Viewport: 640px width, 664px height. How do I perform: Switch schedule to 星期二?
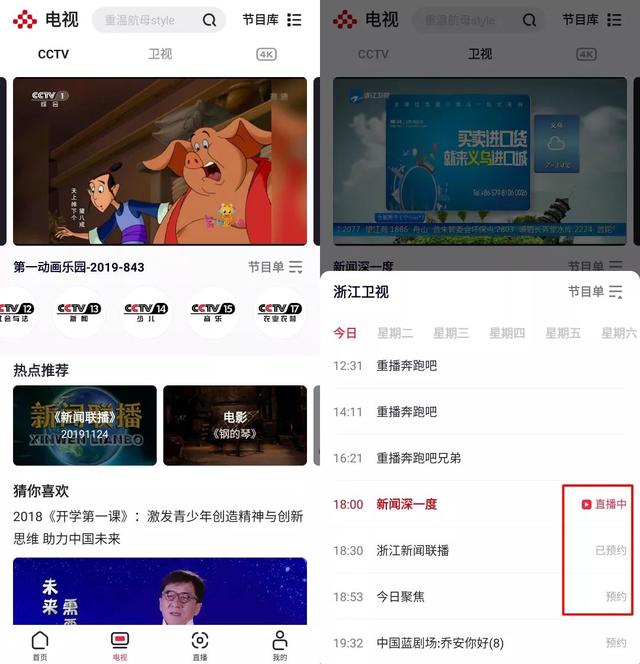tap(395, 333)
